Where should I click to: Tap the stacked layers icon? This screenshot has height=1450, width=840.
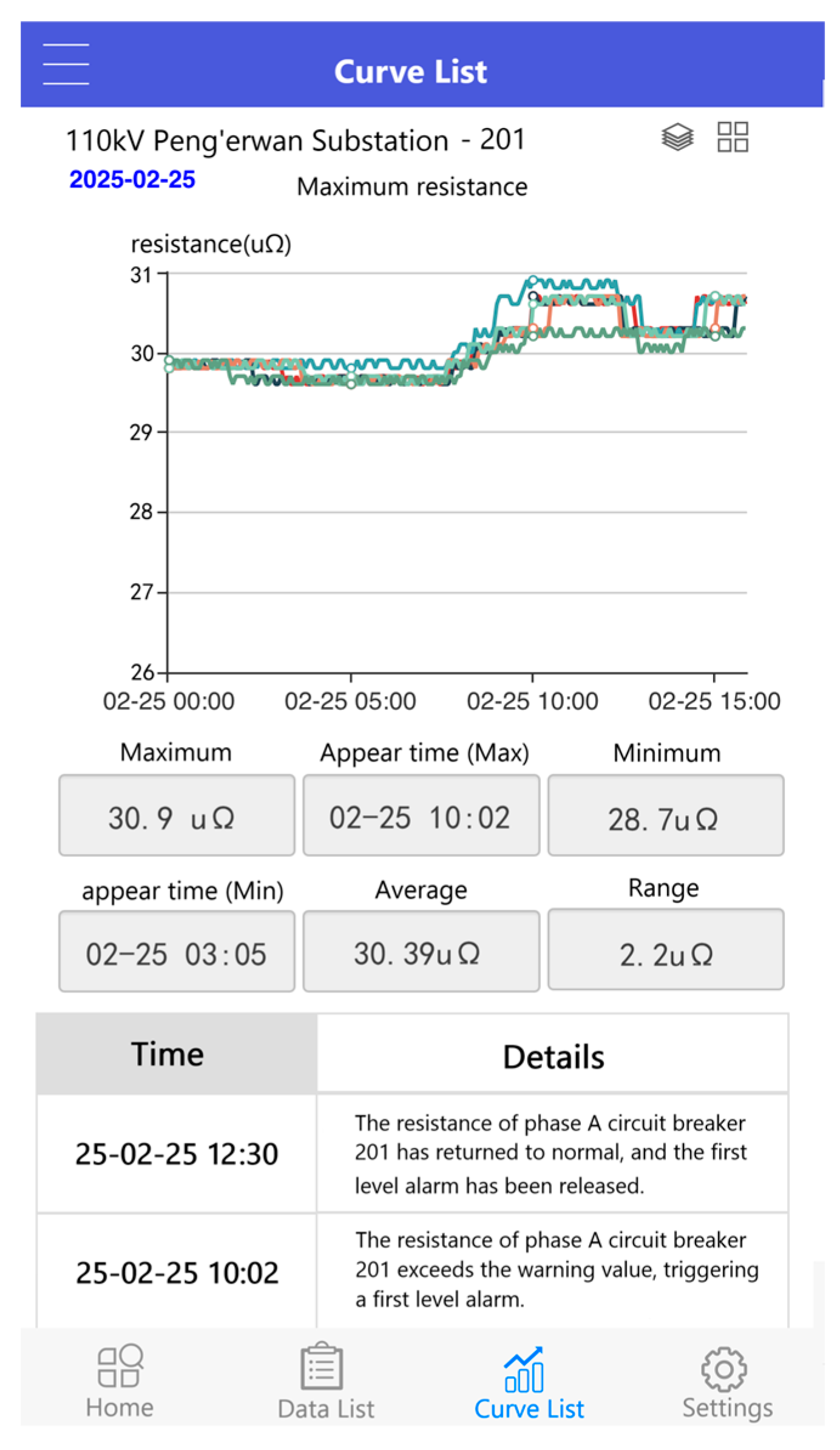[x=676, y=137]
